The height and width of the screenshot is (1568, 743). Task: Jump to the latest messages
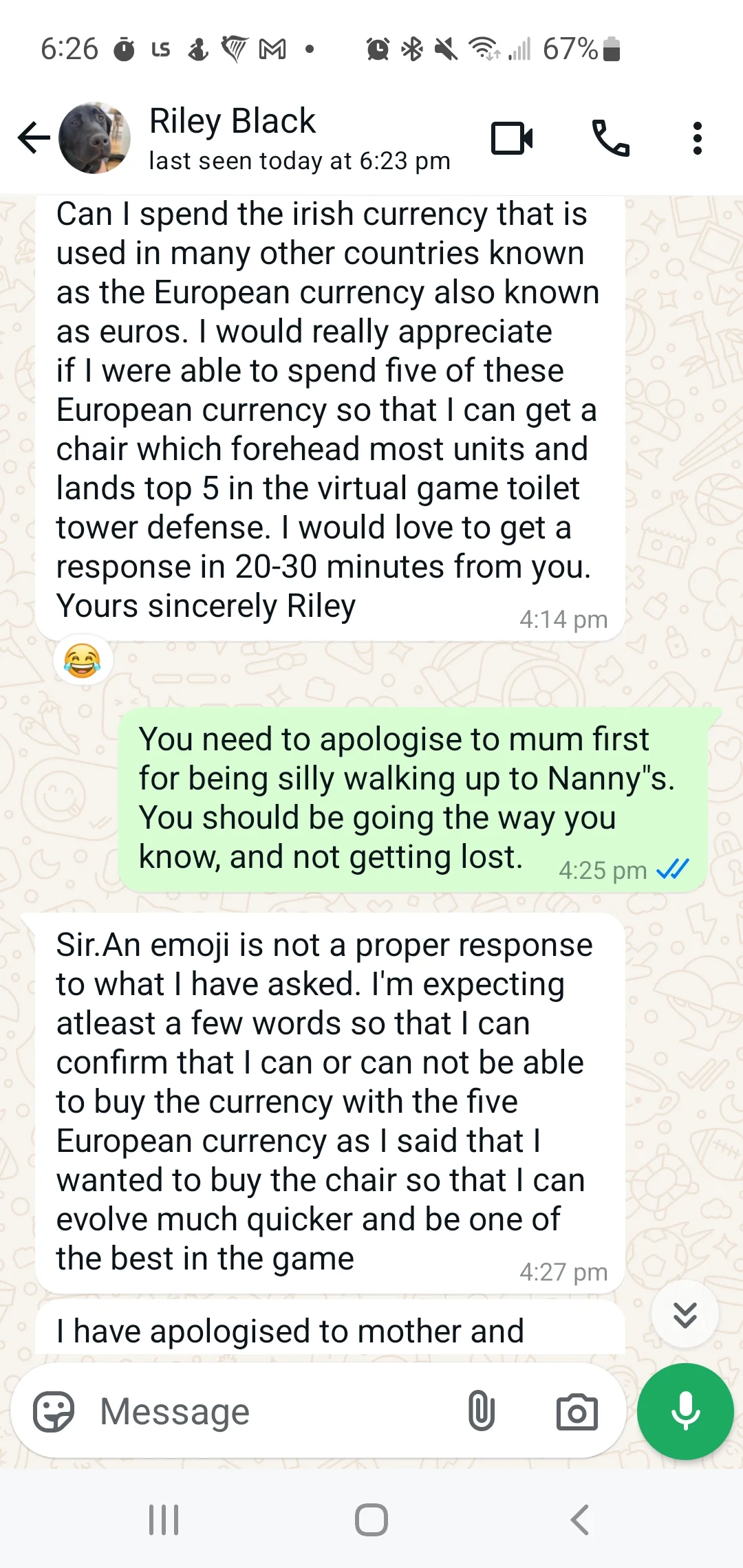[685, 1315]
